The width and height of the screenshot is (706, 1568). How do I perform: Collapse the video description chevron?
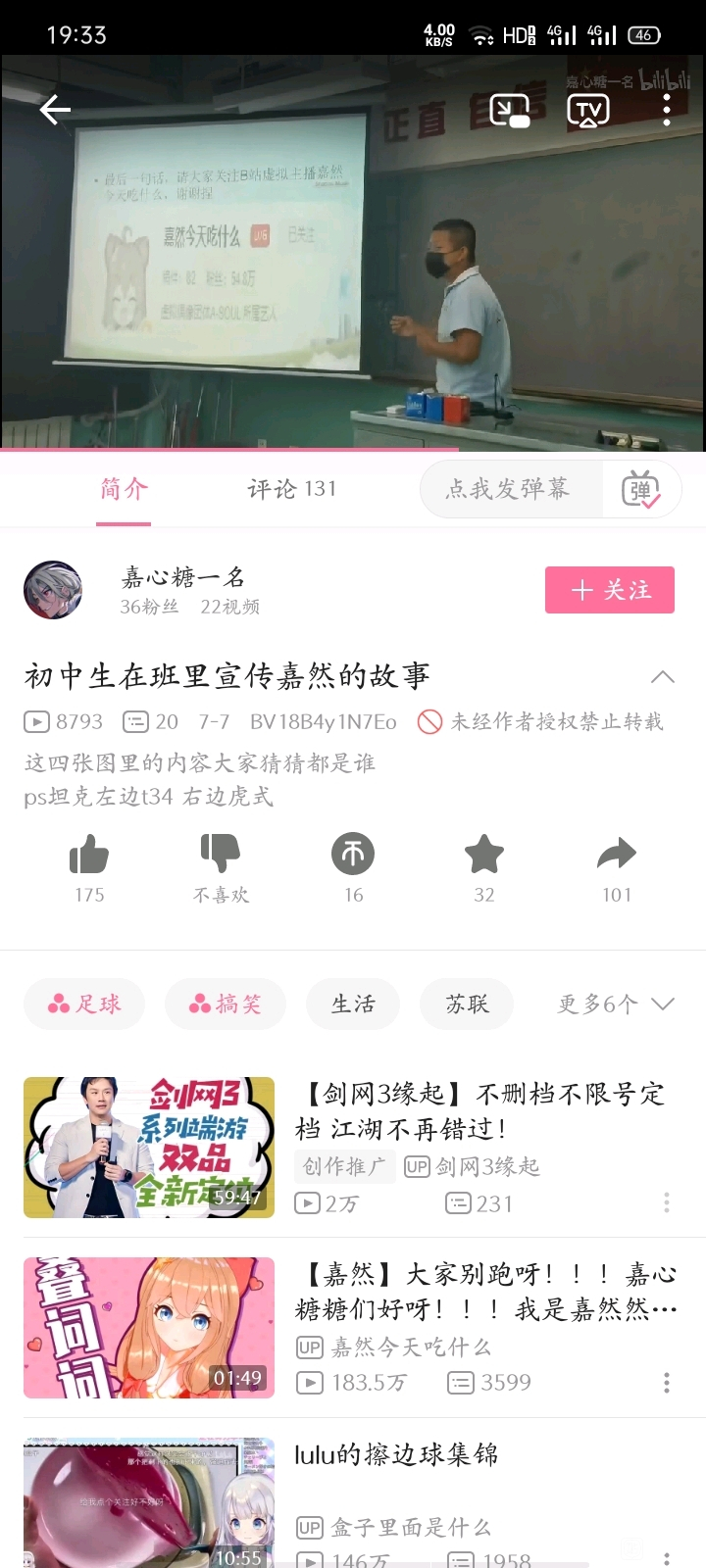663,677
